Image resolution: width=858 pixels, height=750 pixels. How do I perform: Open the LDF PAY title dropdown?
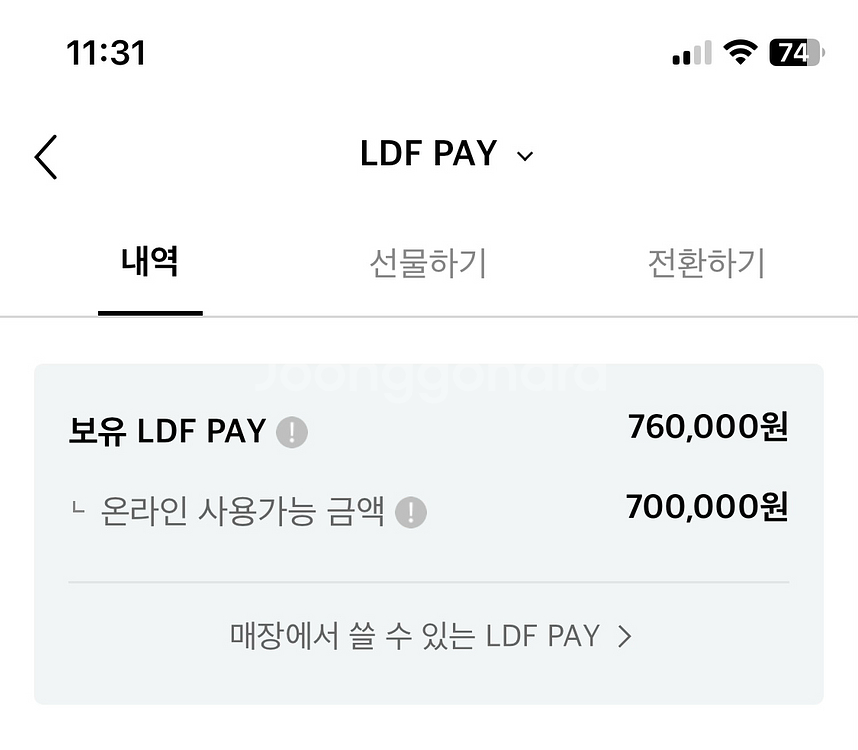[x=447, y=155]
